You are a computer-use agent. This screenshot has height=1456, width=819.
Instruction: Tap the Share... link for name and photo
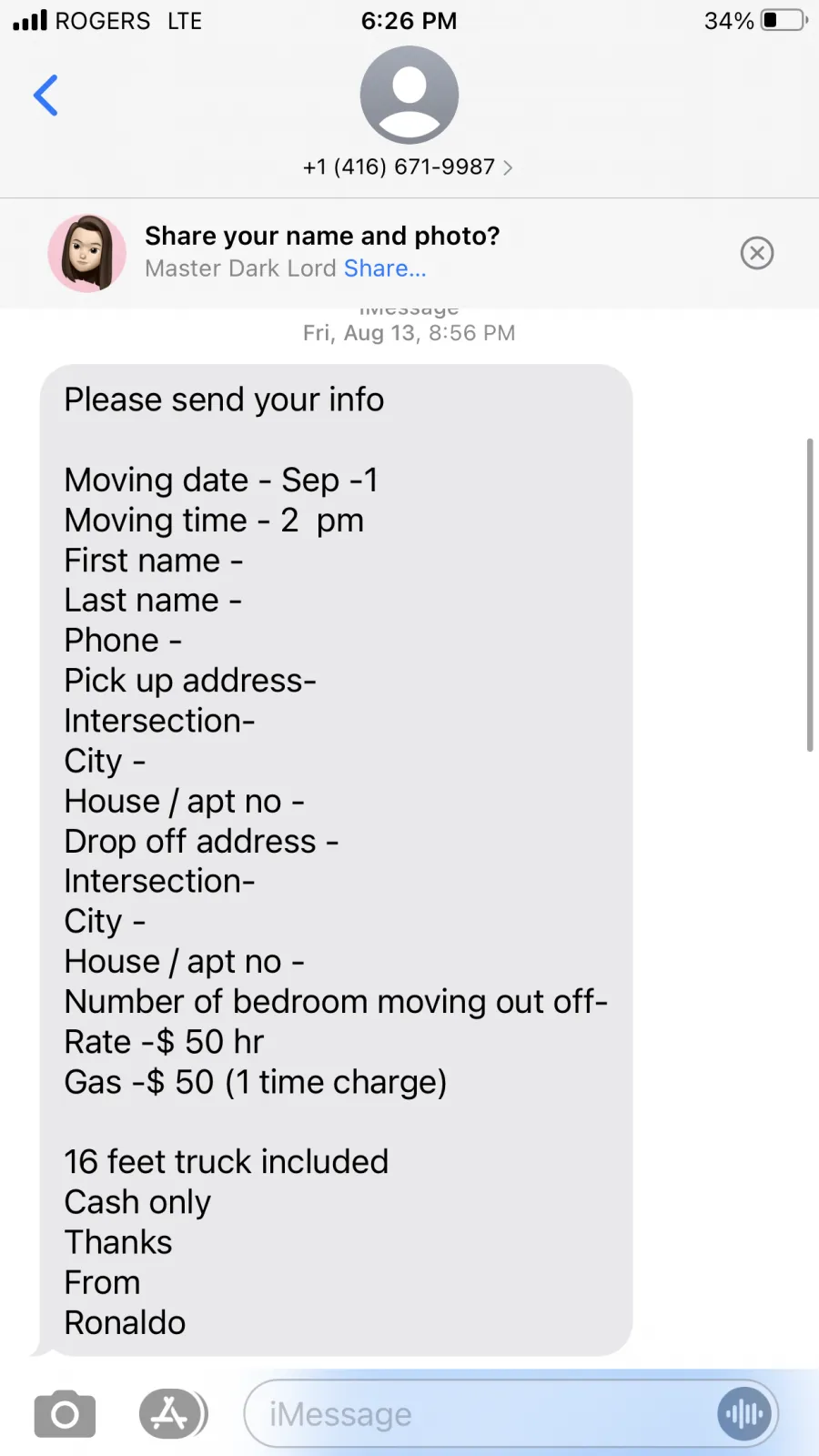pos(385,268)
